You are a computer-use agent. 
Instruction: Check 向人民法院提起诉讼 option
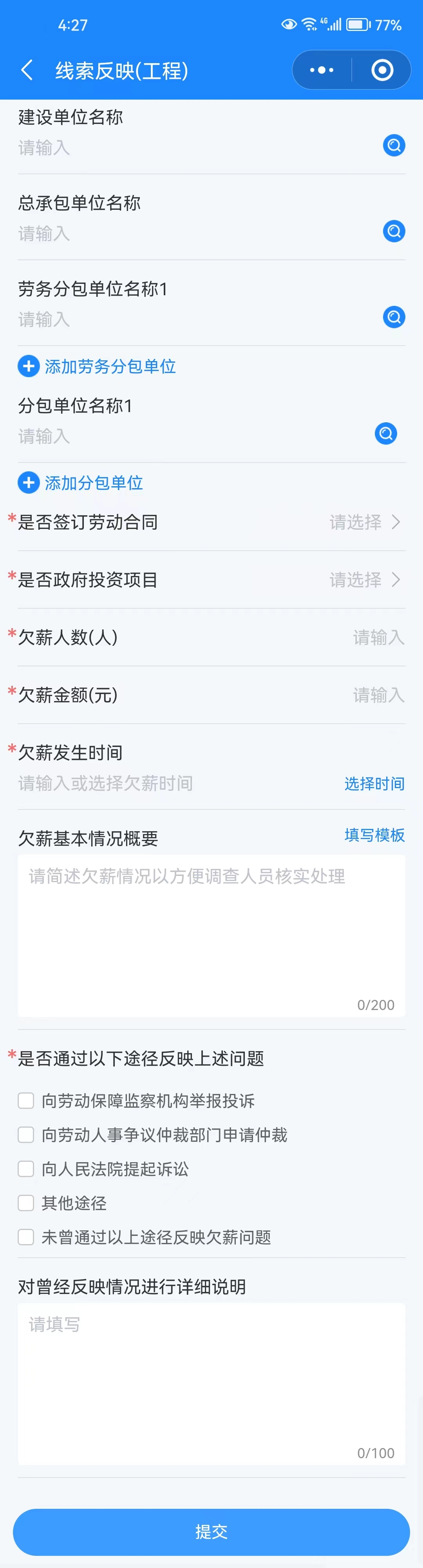click(x=26, y=1169)
